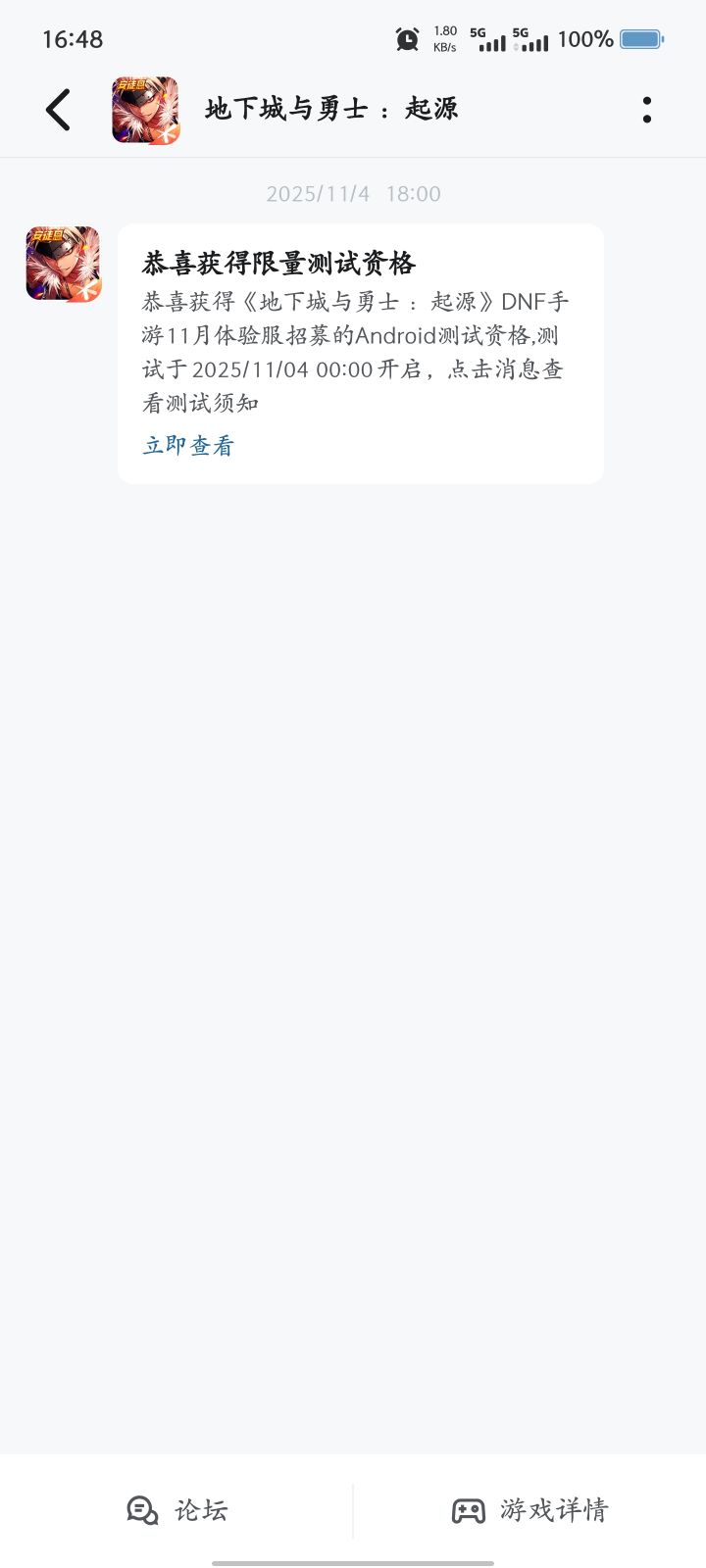Screen dimensions: 706x1568
Task: Tap the title 地下城与勇士：起源
Action: [x=333, y=109]
